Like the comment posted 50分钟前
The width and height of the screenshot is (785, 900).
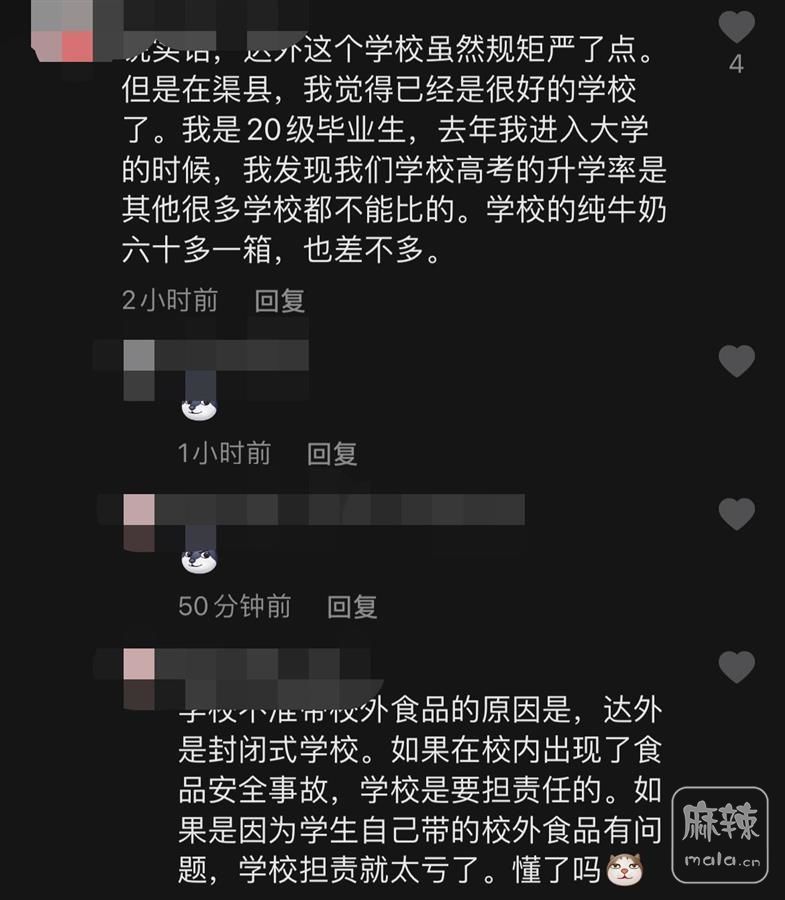[737, 514]
